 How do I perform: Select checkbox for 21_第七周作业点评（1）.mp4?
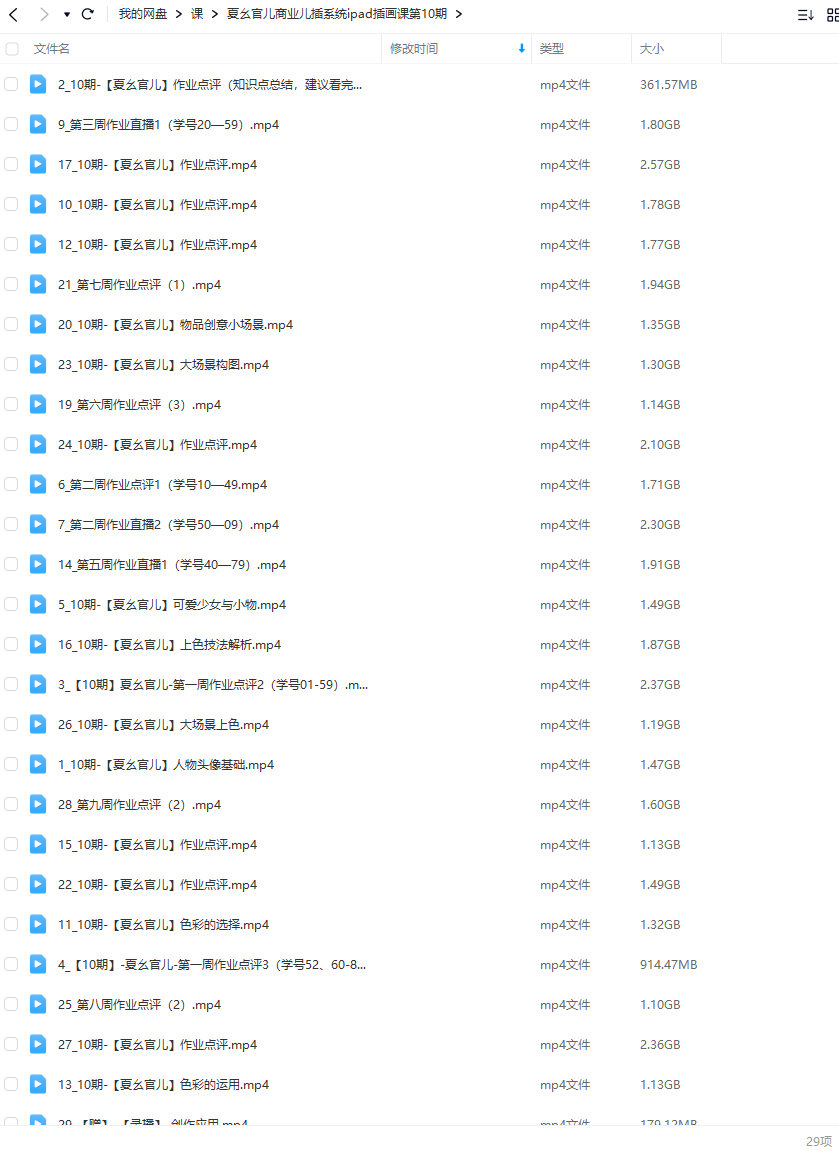[11, 285]
